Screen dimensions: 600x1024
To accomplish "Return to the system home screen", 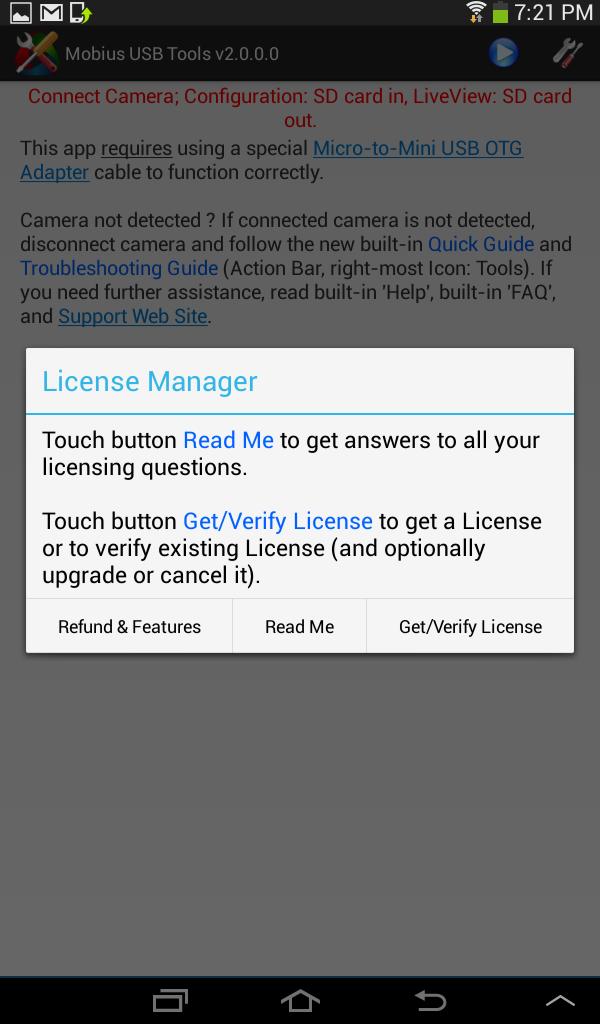I will 300,1000.
